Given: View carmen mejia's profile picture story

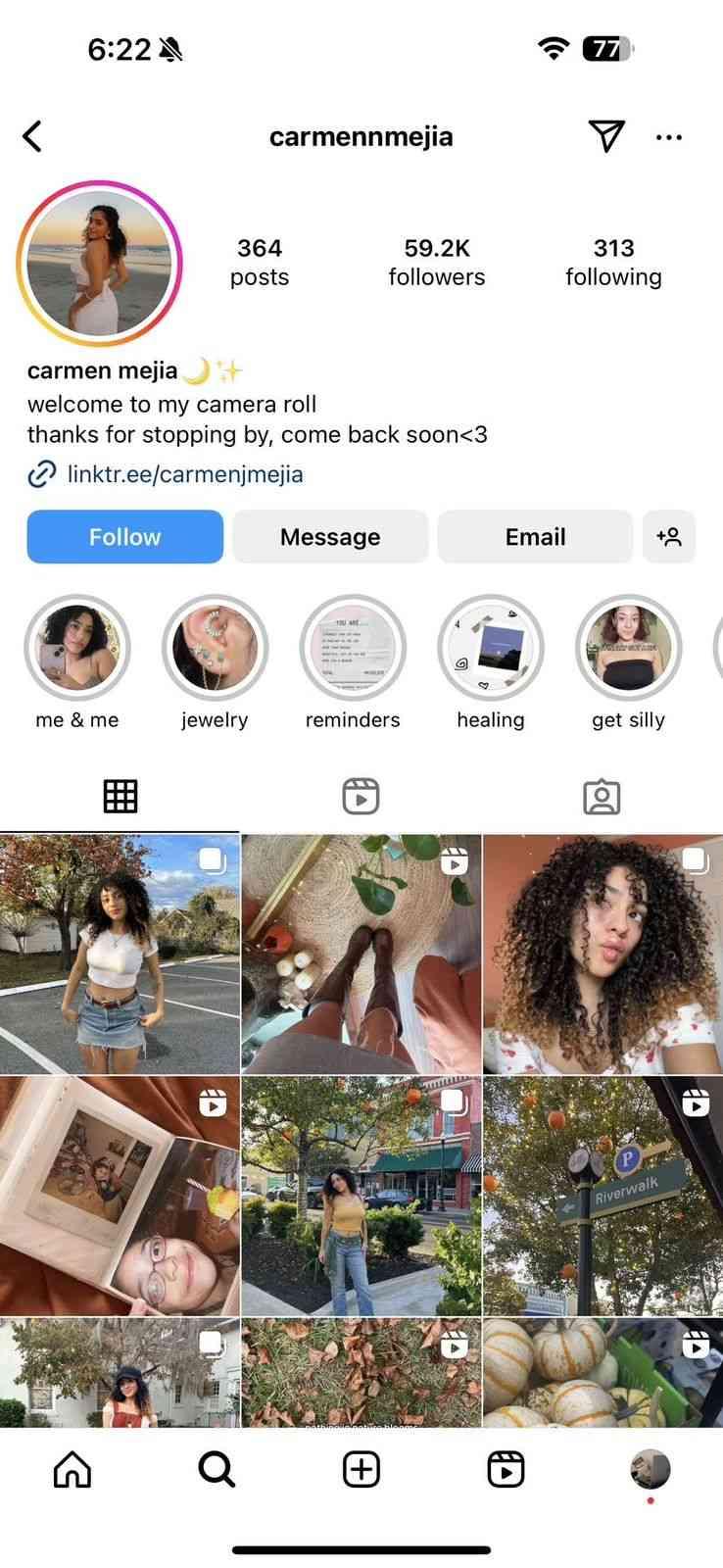Looking at the screenshot, I should point(99,264).
